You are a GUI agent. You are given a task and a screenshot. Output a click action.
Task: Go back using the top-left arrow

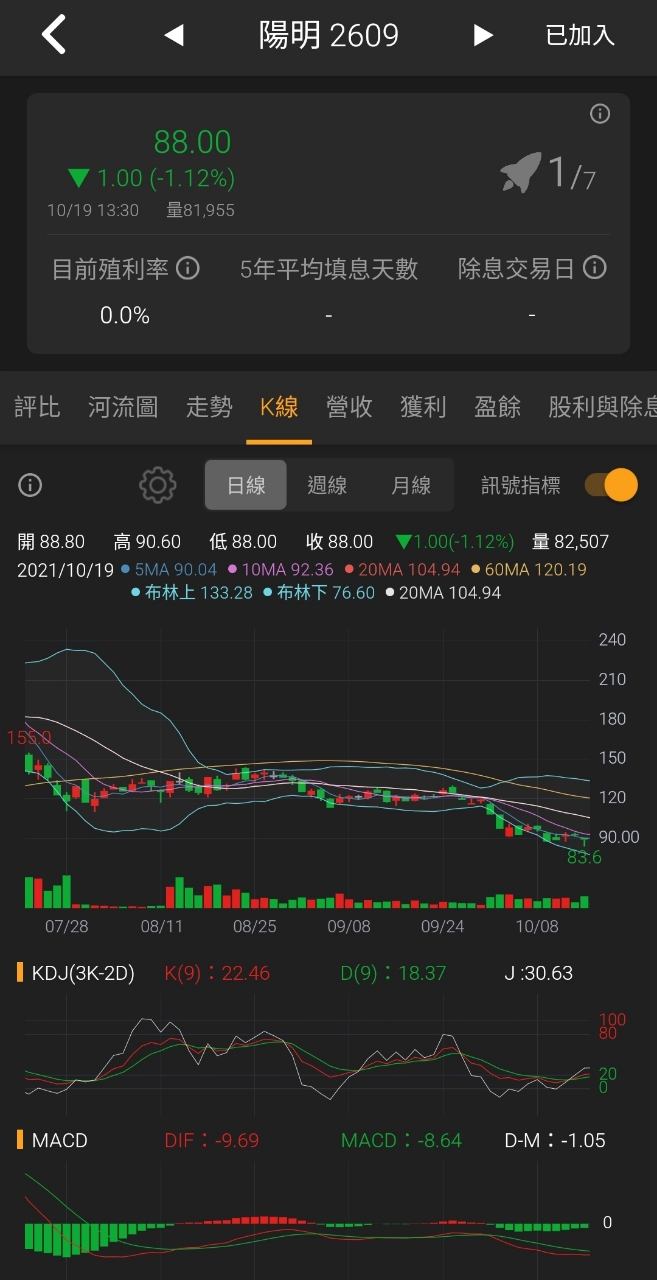tap(54, 35)
